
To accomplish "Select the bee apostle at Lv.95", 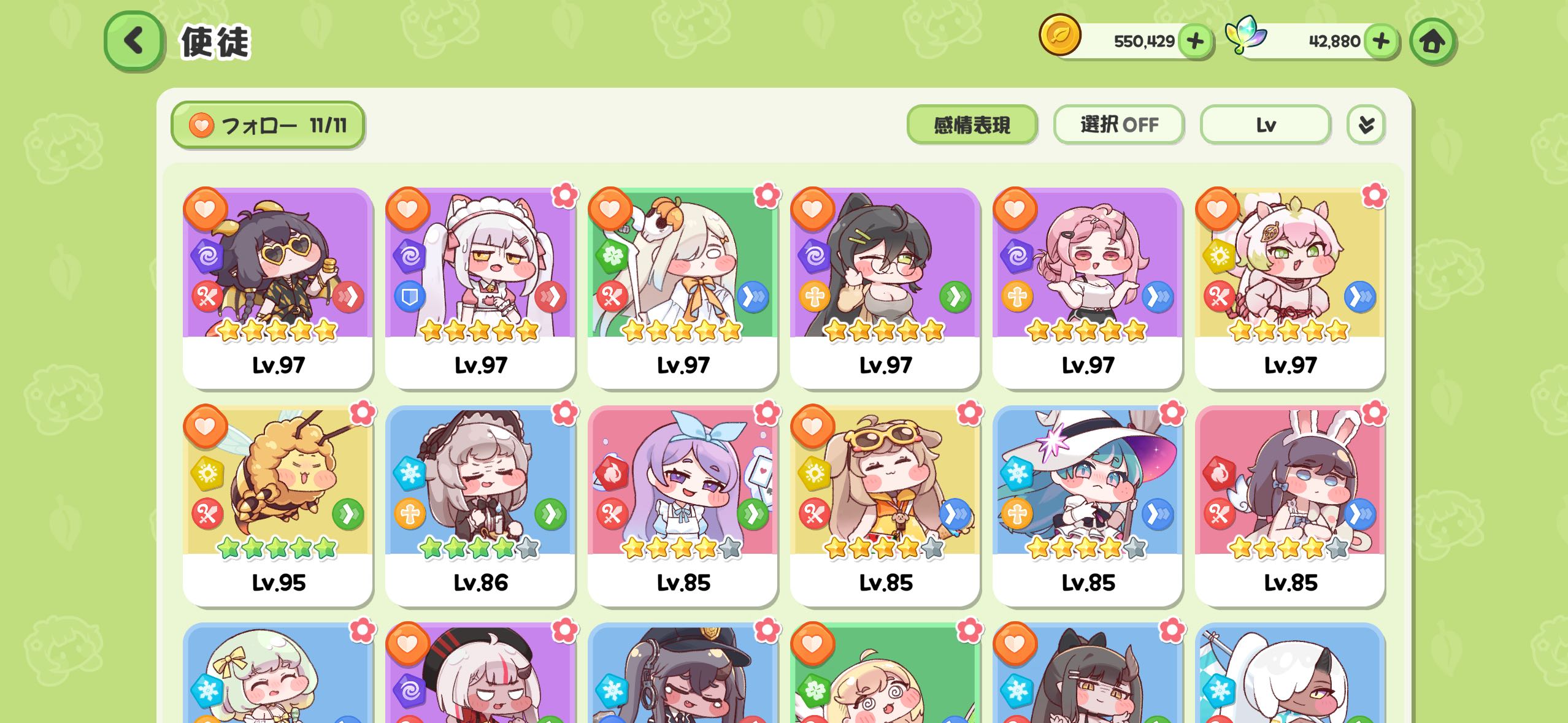I will tap(278, 506).
